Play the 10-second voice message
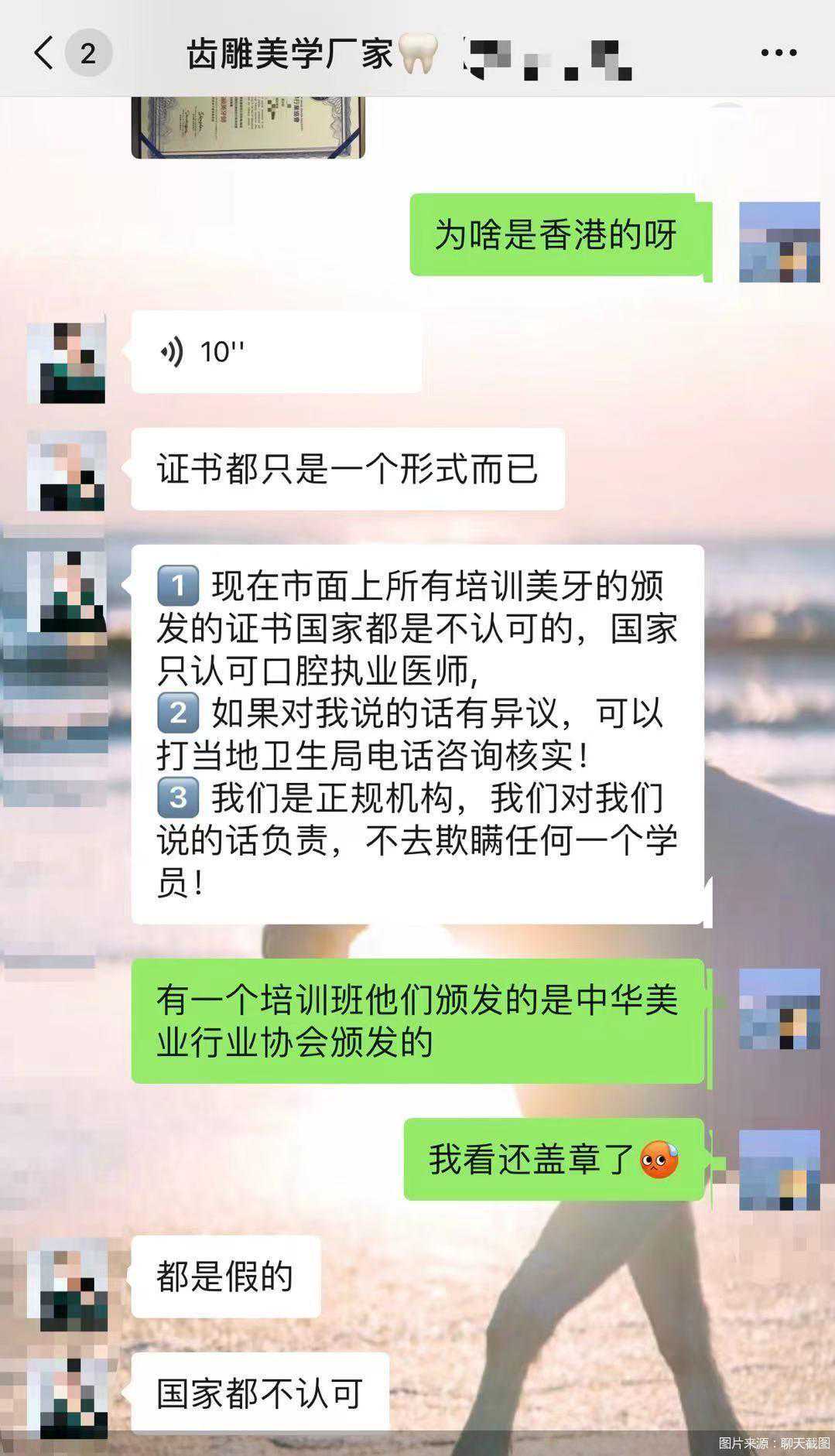The height and width of the screenshot is (1456, 835). [x=276, y=352]
